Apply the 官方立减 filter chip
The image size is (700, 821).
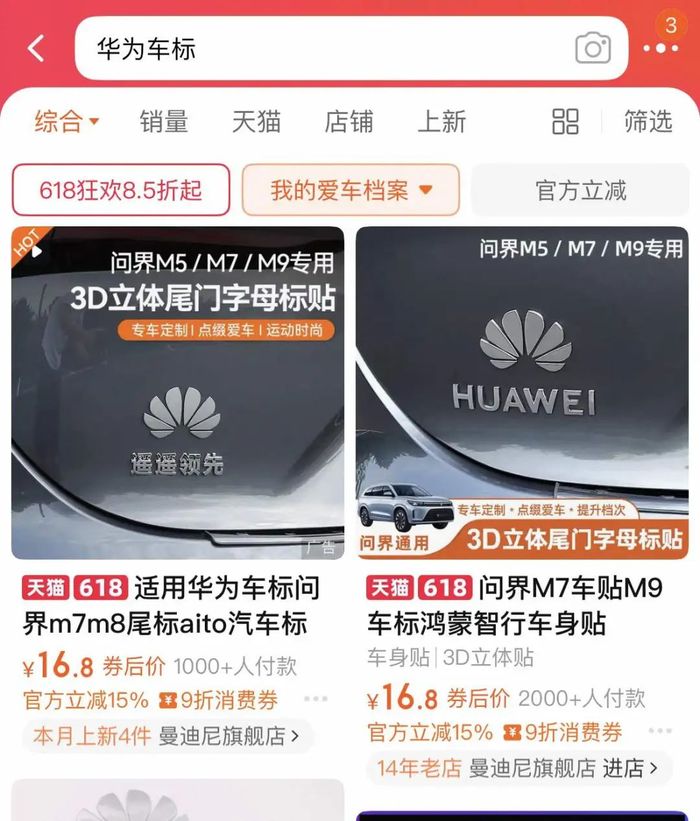(581, 190)
